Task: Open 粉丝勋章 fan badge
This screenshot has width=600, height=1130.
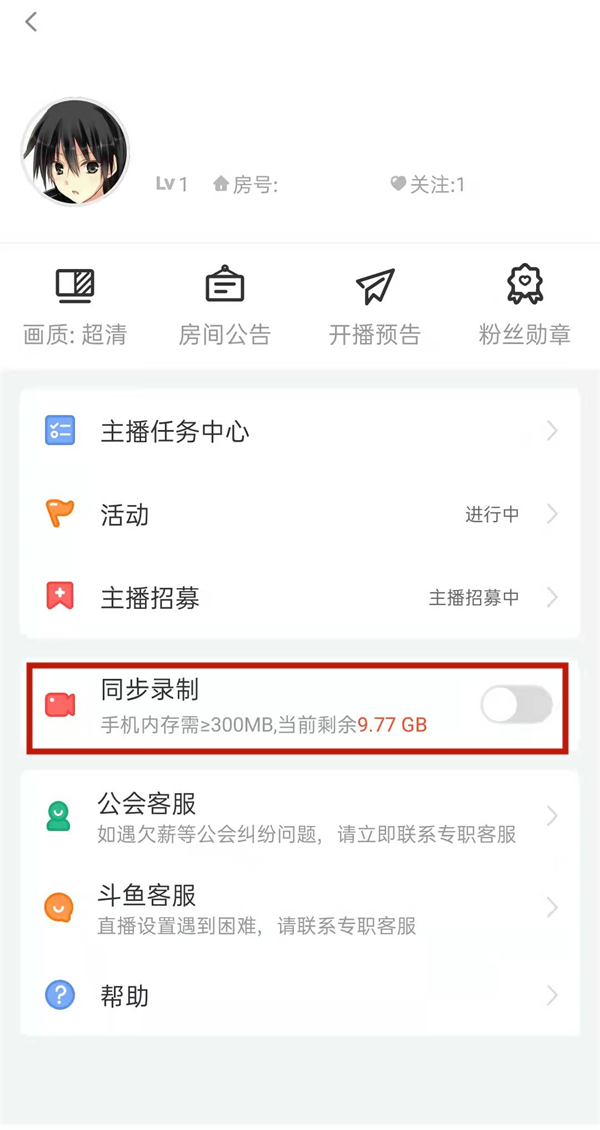Action: click(524, 307)
